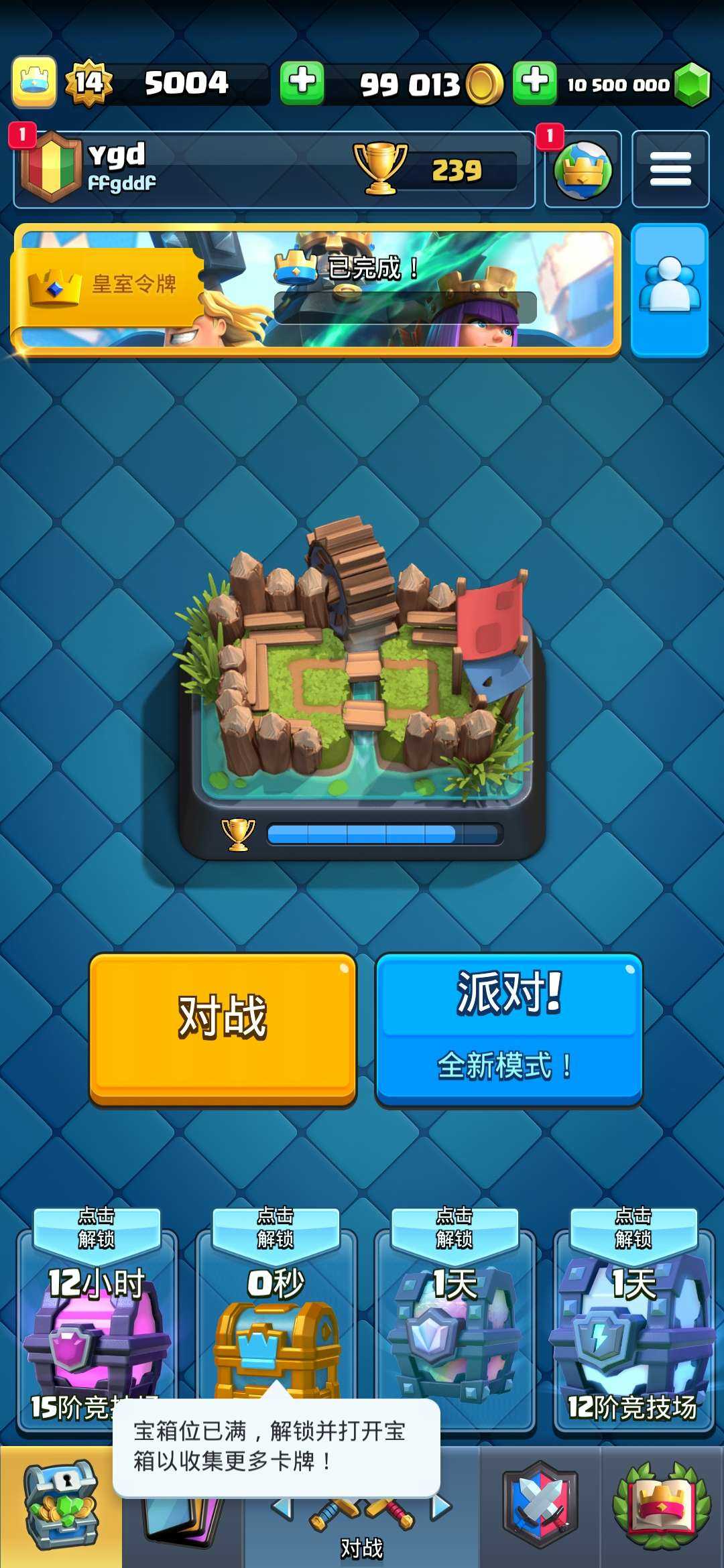Tap the plus button to add gems

[534, 83]
